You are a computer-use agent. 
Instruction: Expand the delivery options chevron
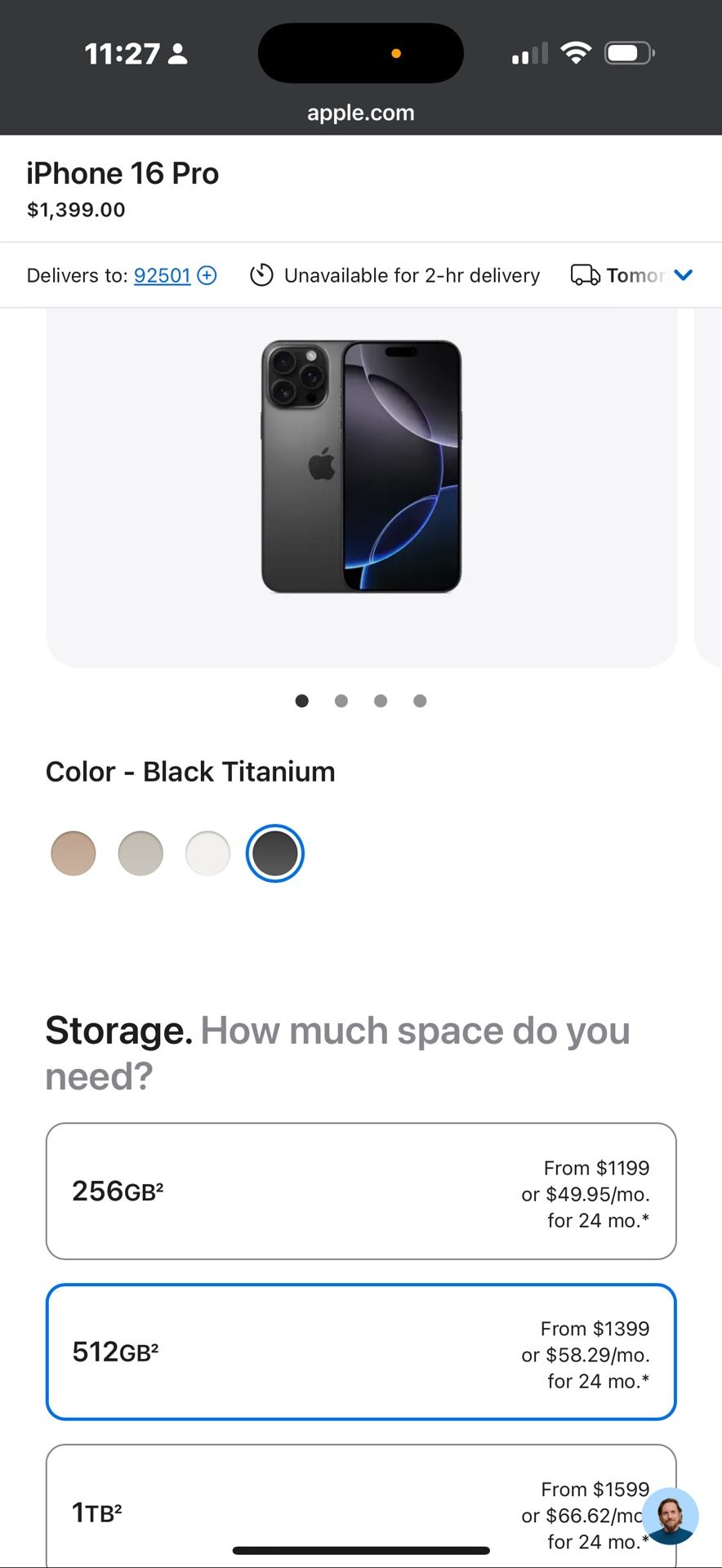pos(684,275)
